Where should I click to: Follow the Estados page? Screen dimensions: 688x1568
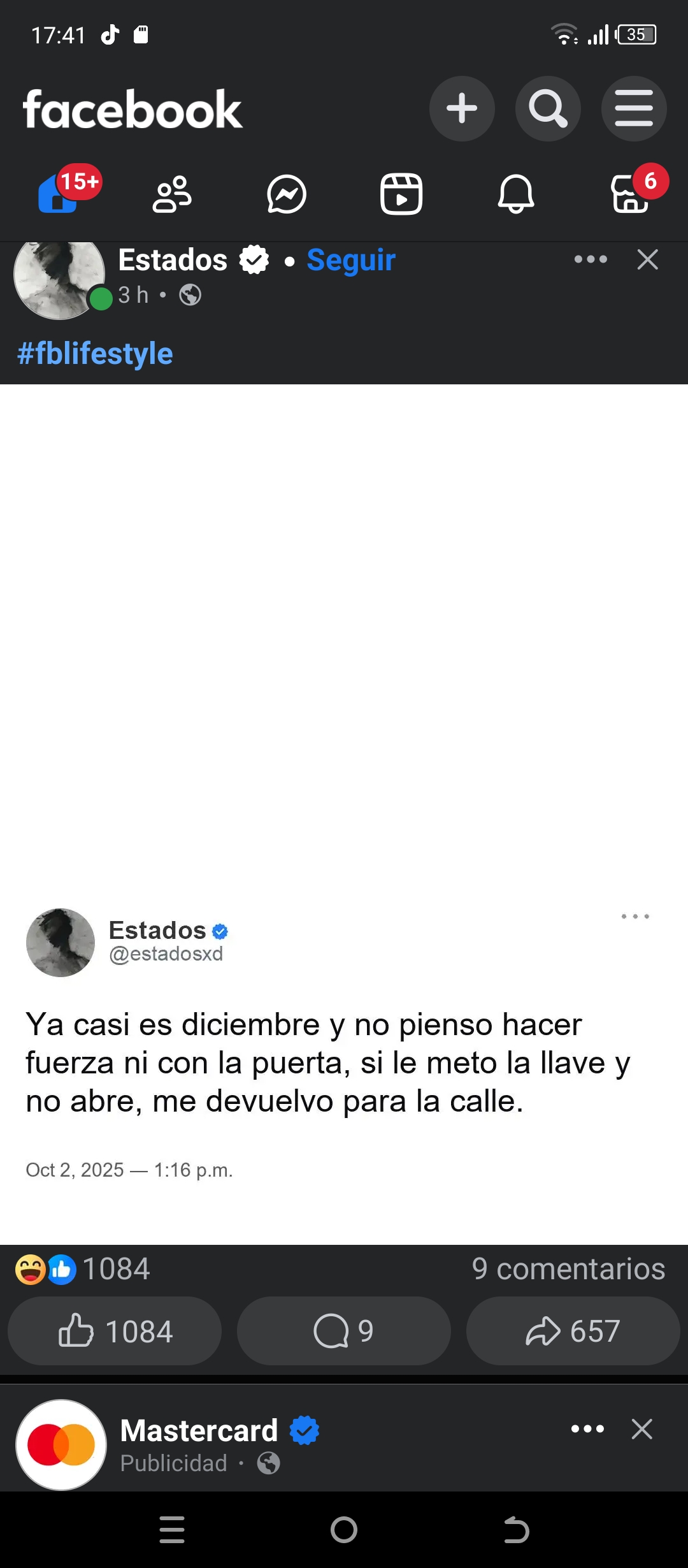[x=351, y=260]
